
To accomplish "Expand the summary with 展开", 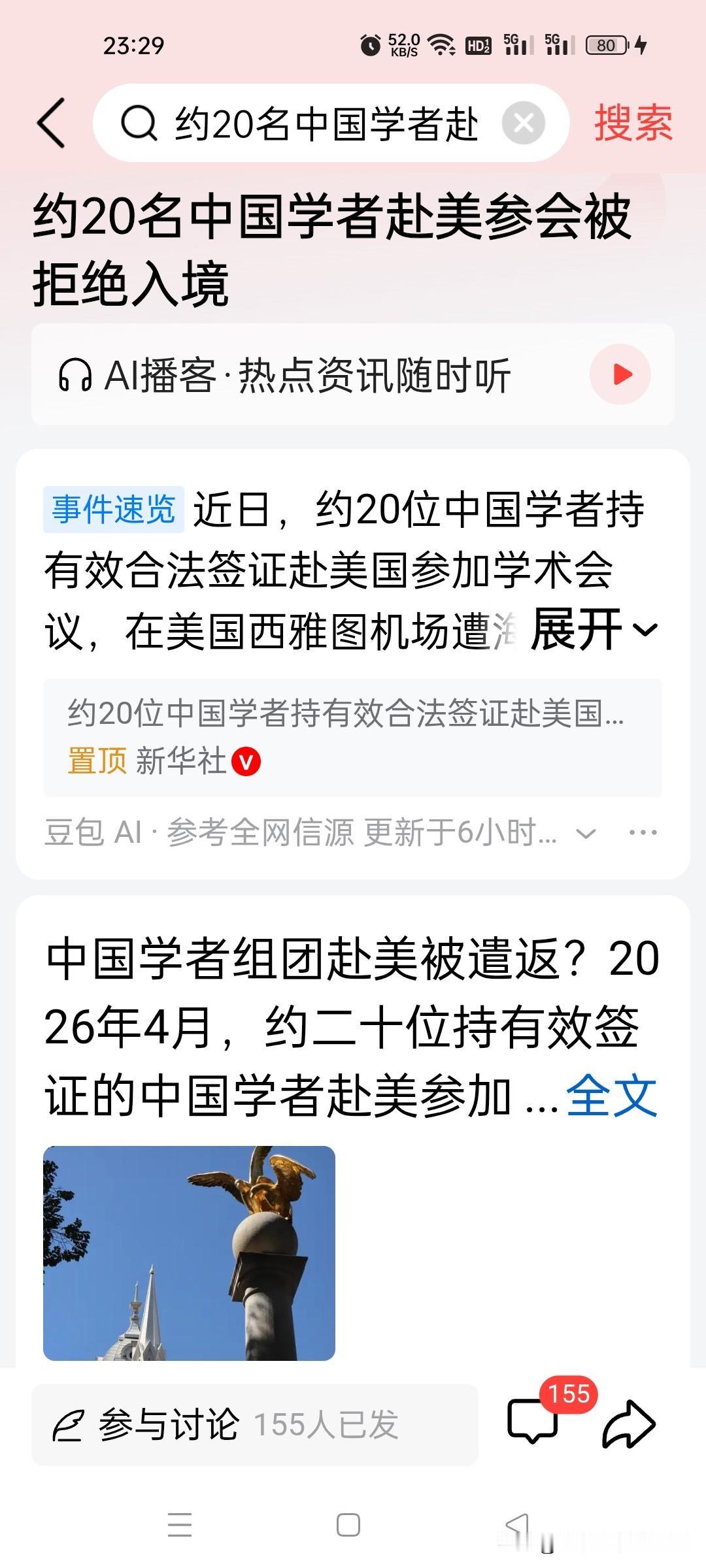I will 574,631.
